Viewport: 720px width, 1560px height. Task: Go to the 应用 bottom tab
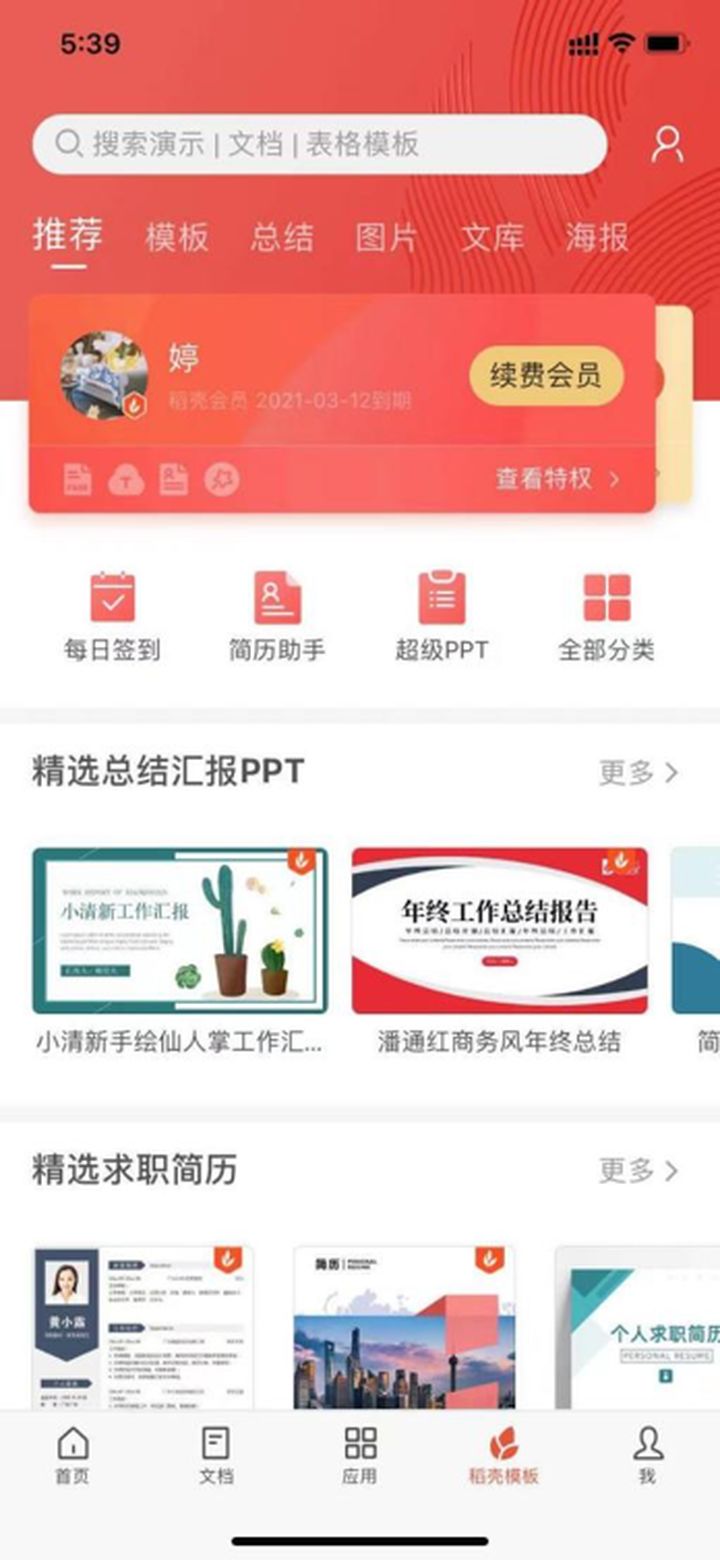[x=360, y=1455]
